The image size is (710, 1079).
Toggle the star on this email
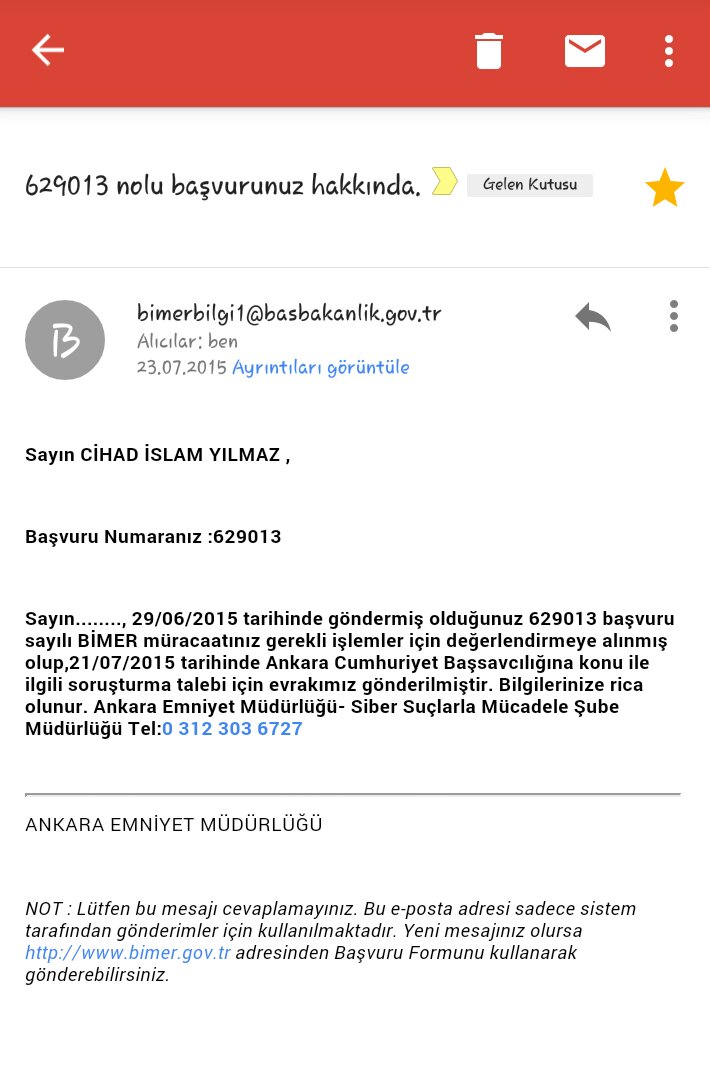point(664,188)
